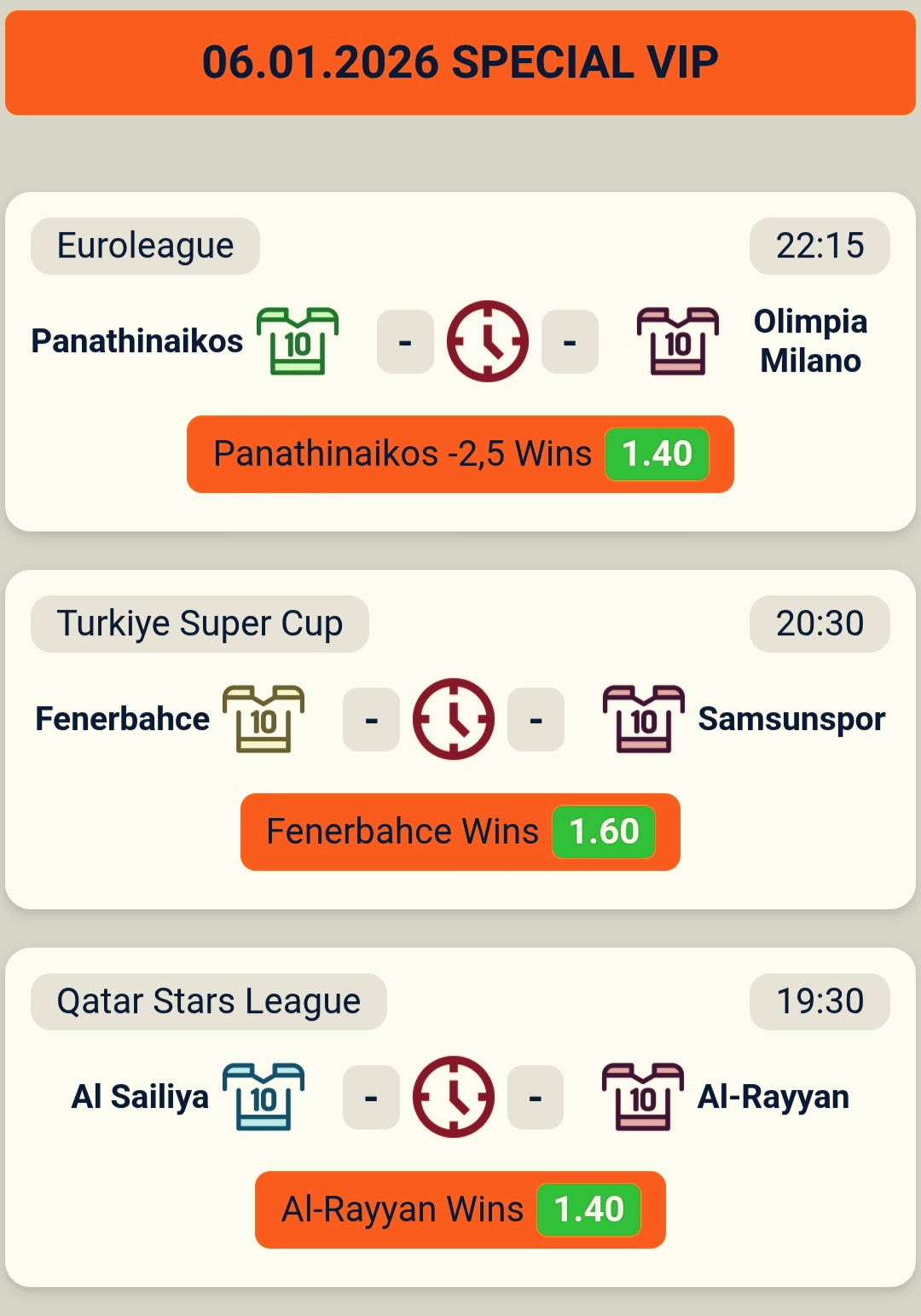921x1316 pixels.
Task: Click the Fenerbahce Wins prediction button
Action: pos(401,832)
